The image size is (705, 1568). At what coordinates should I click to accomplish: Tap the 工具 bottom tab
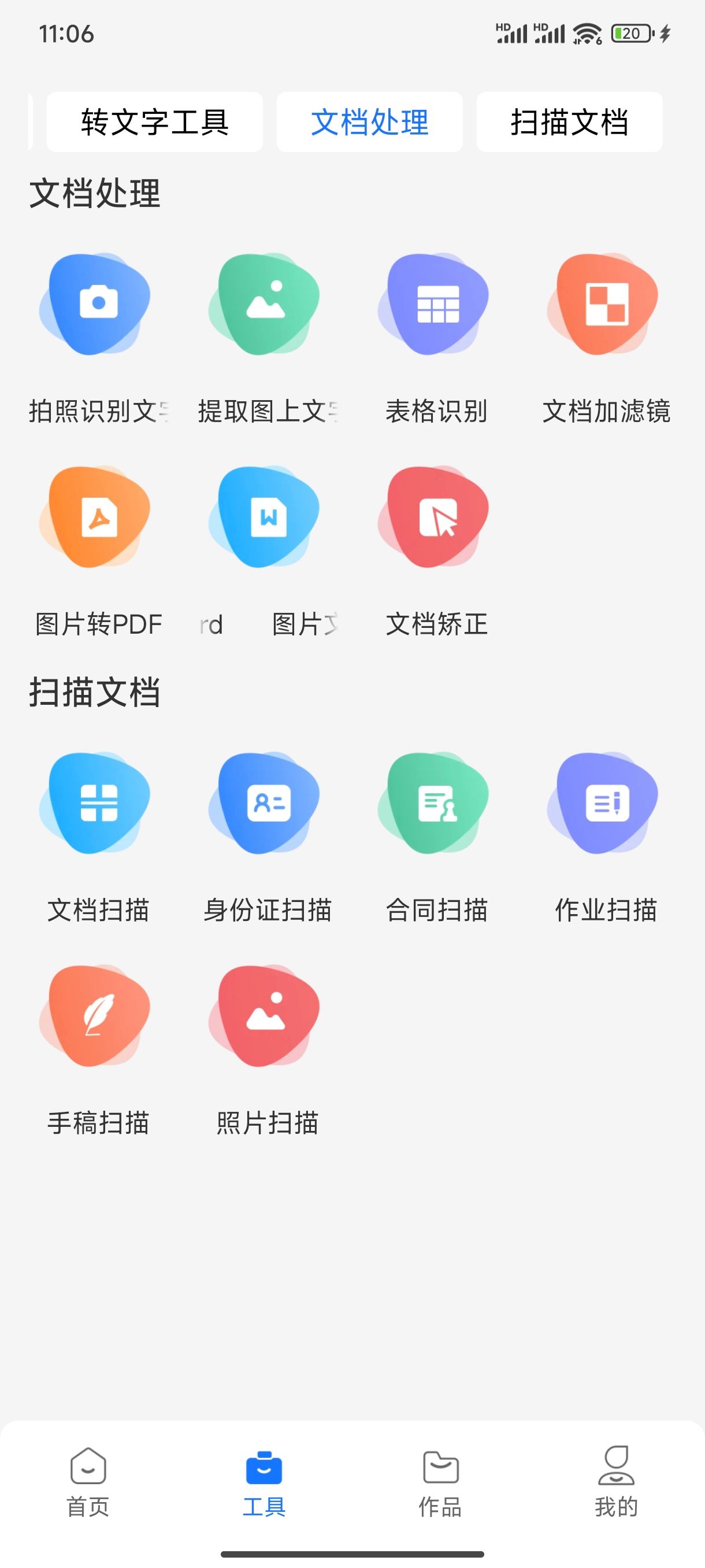click(x=264, y=1482)
